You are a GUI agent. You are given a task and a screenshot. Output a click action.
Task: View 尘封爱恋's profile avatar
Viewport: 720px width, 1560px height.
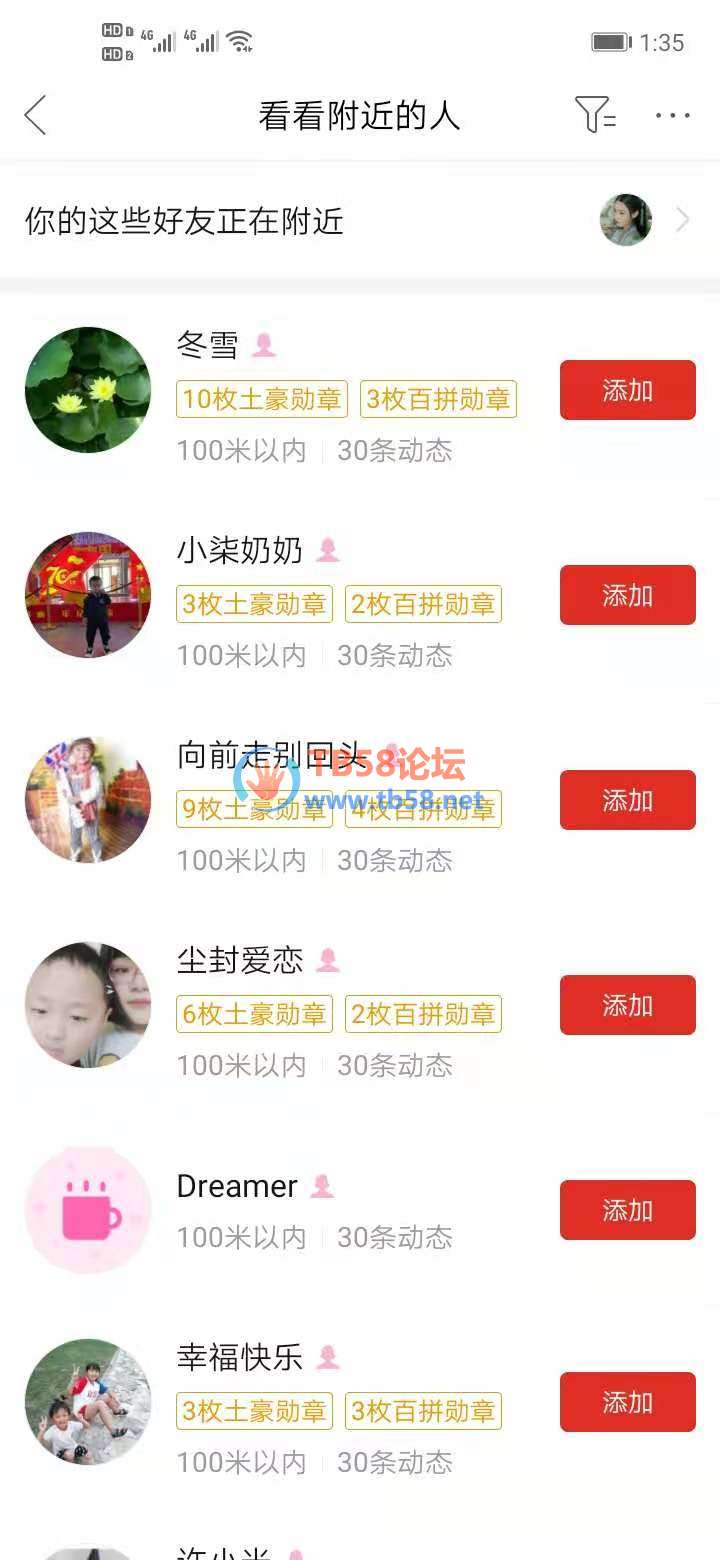(x=88, y=1005)
